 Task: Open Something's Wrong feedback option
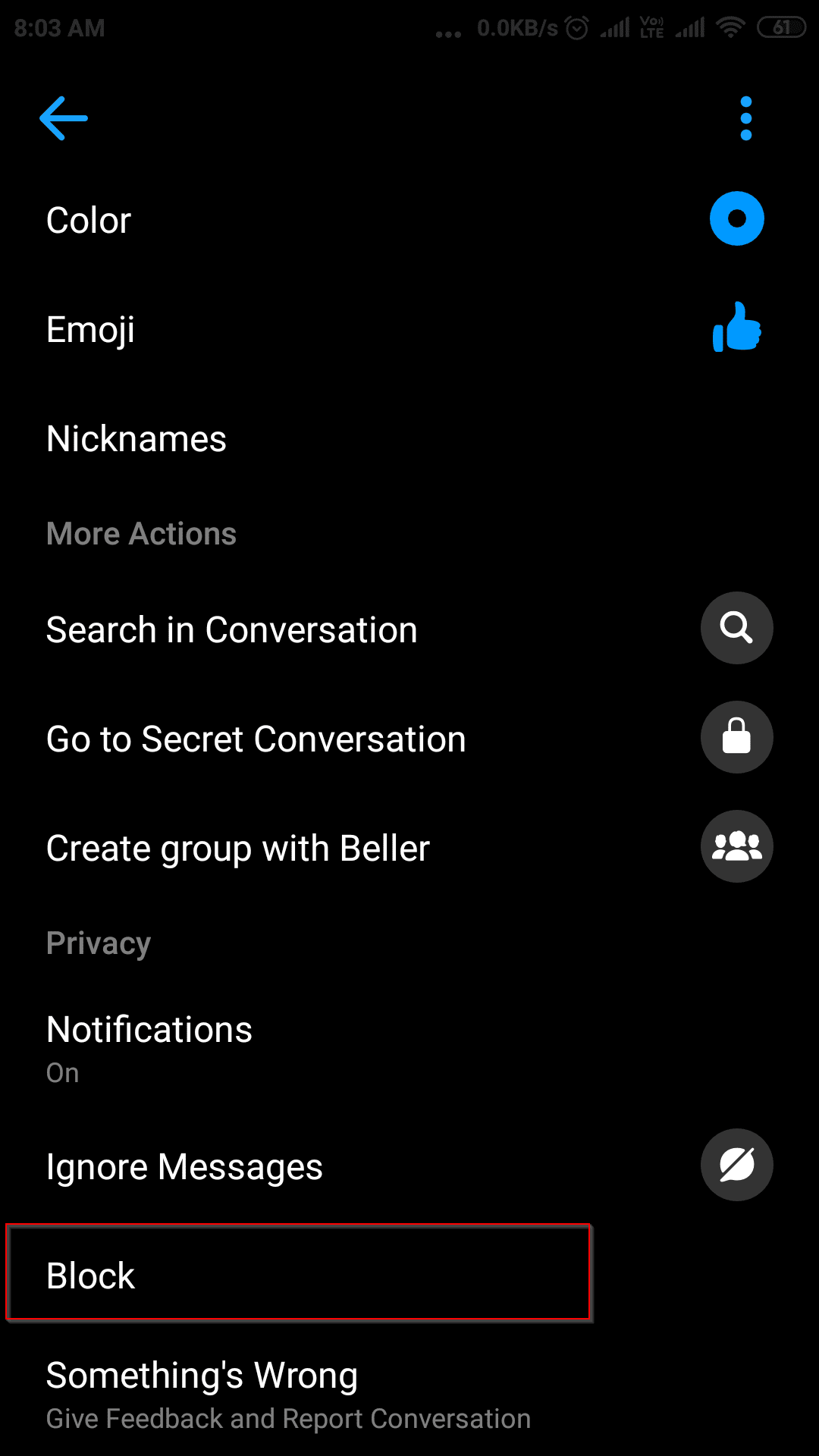pyautogui.click(x=409, y=1394)
